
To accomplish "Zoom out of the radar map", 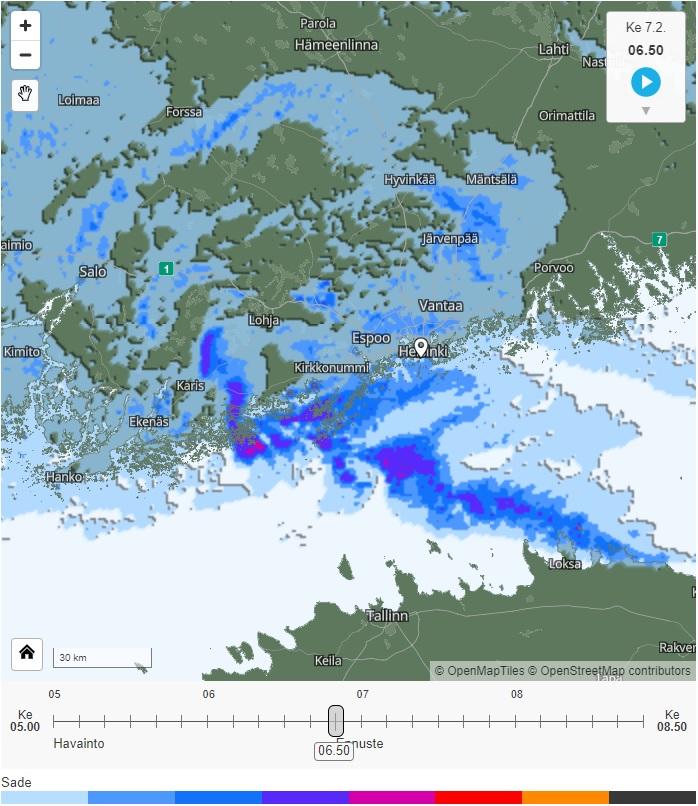I will pyautogui.click(x=25, y=55).
